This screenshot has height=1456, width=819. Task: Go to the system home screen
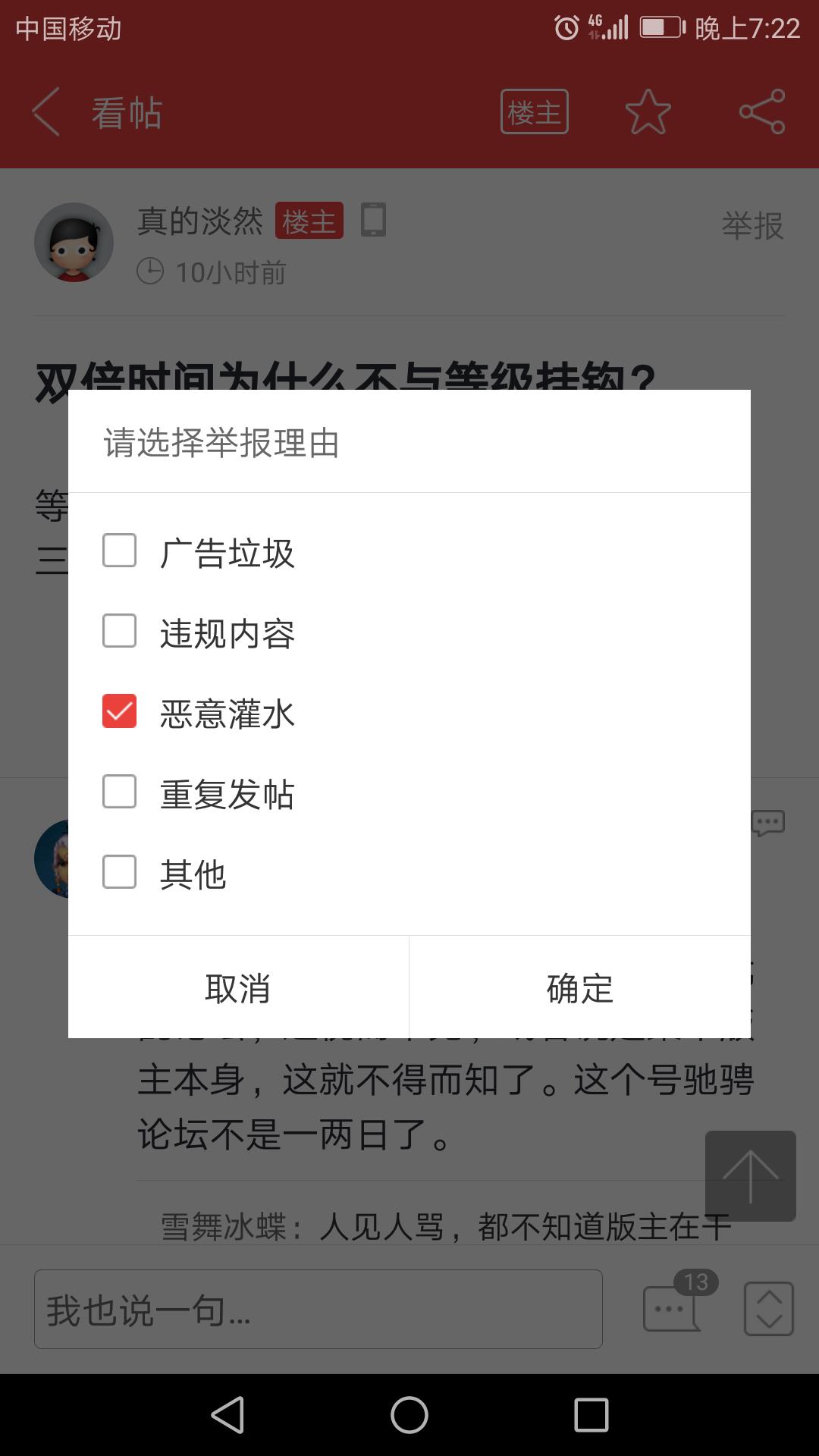coord(409,1415)
